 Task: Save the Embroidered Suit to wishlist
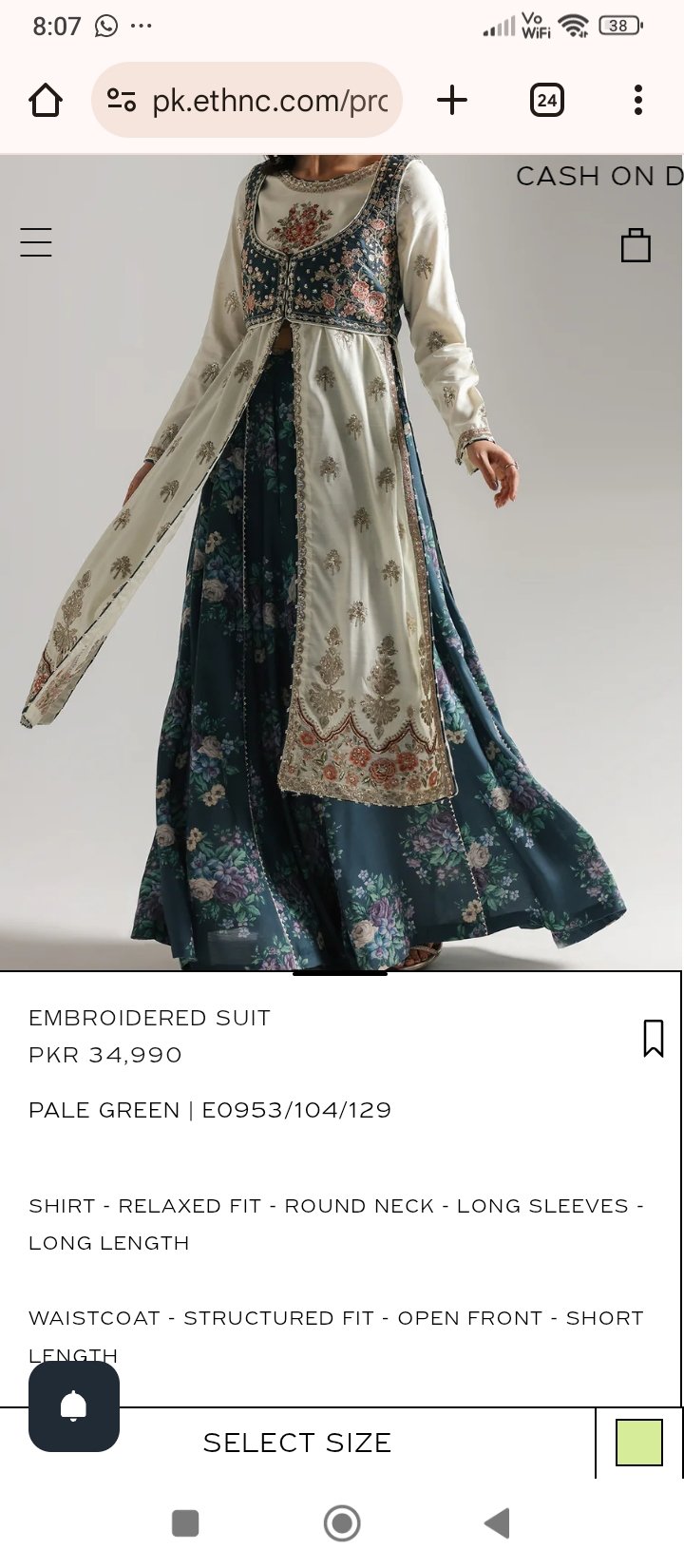654,1038
